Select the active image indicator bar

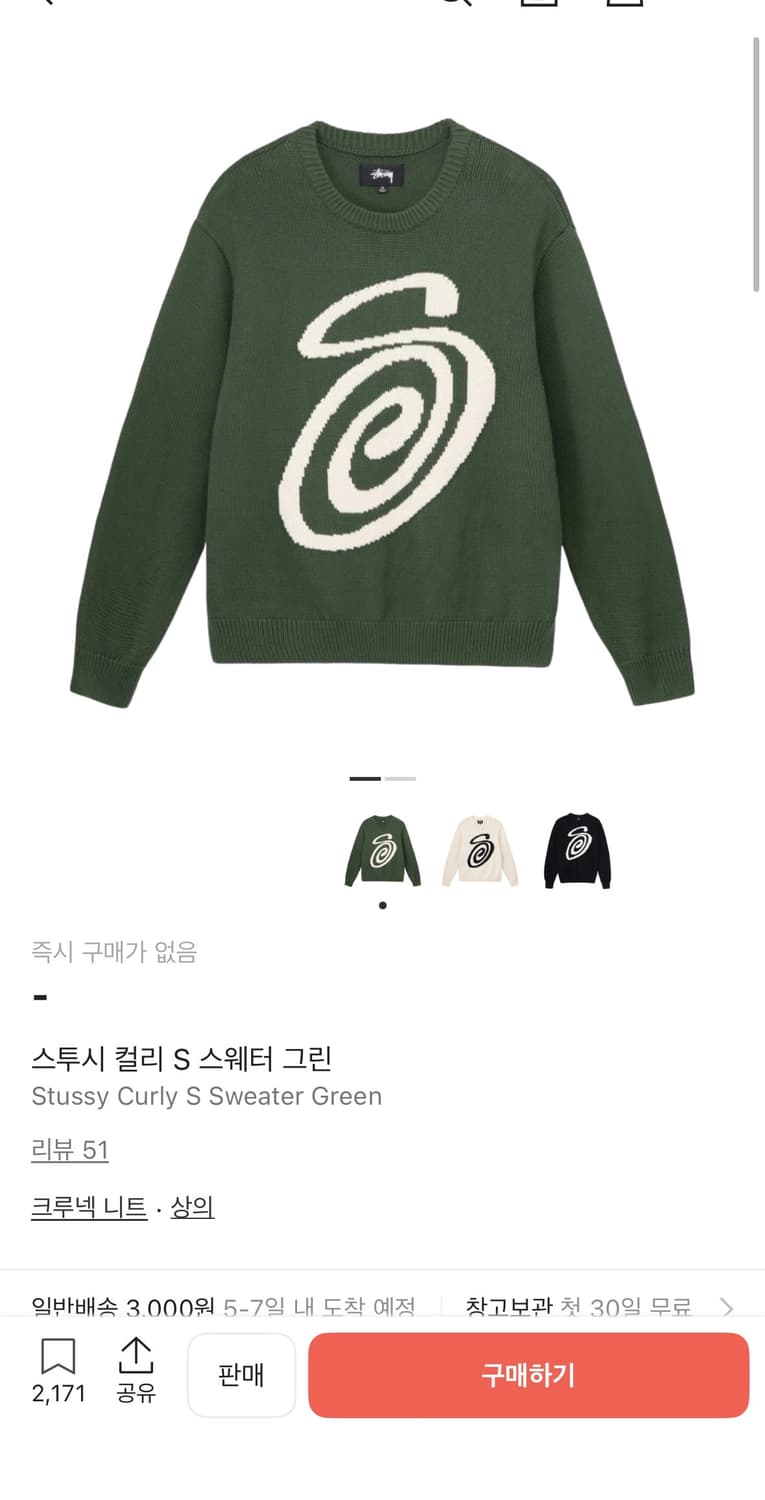(x=364, y=777)
